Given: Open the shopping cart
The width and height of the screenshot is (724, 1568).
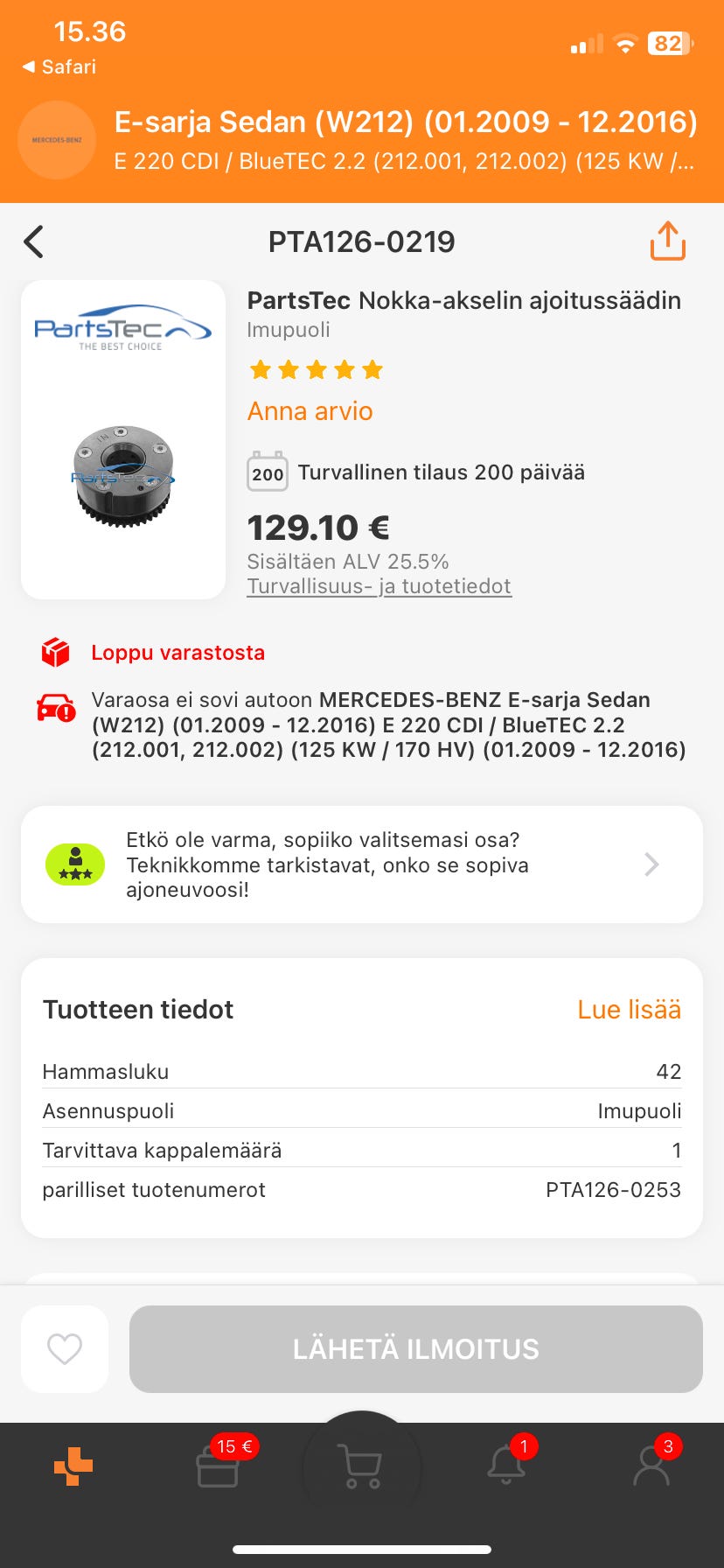Looking at the screenshot, I should pos(362,1466).
